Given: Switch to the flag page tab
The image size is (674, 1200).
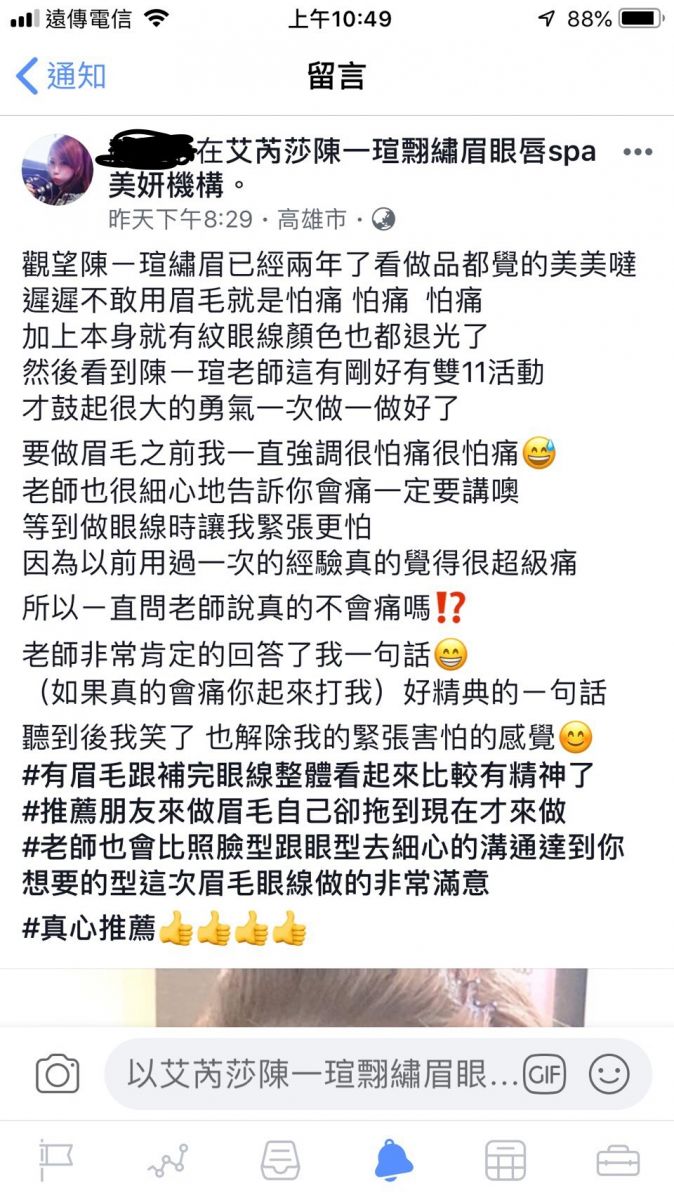Looking at the screenshot, I should (56, 1161).
